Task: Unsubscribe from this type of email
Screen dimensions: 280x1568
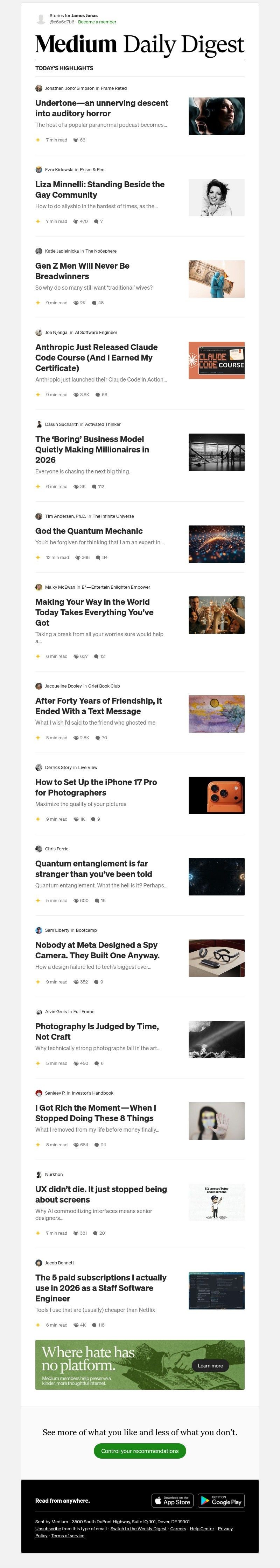Action: [48, 1529]
